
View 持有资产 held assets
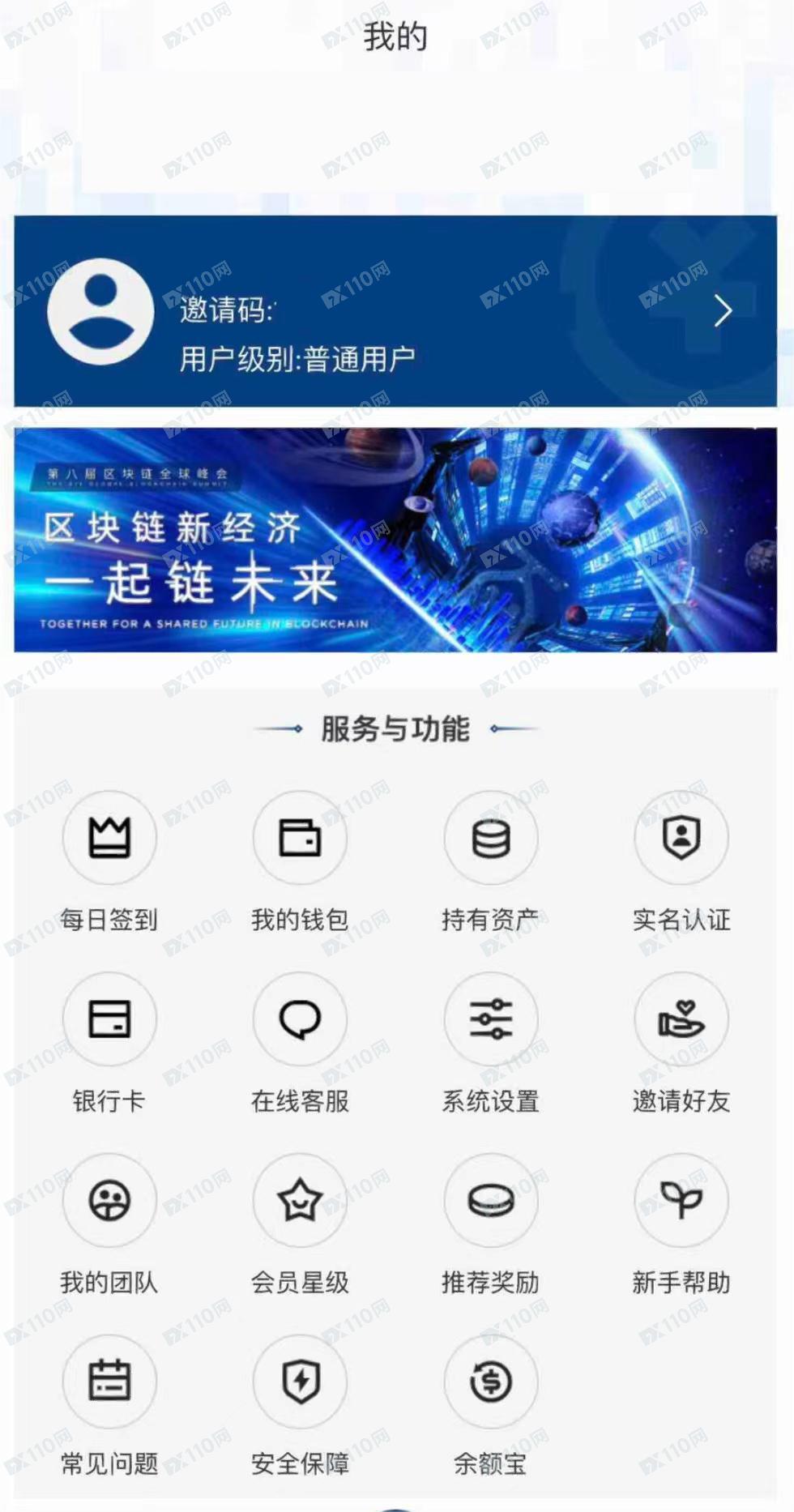490,862
